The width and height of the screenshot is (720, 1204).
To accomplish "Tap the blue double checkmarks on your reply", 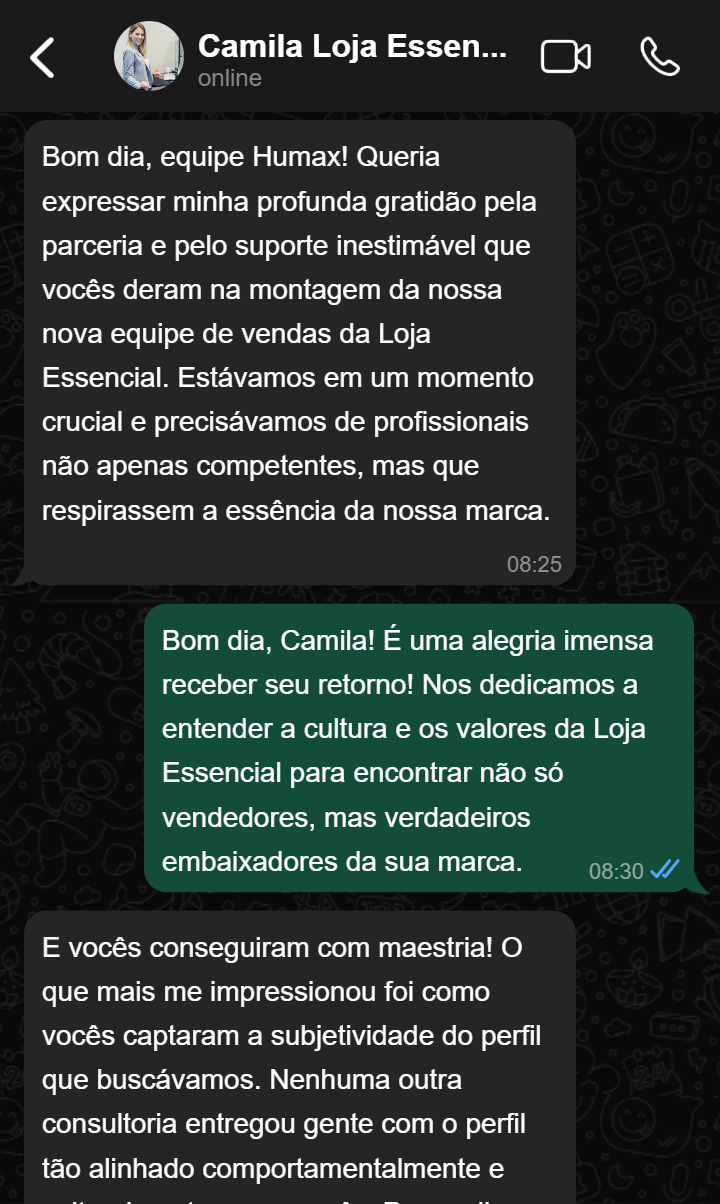I will tap(664, 871).
